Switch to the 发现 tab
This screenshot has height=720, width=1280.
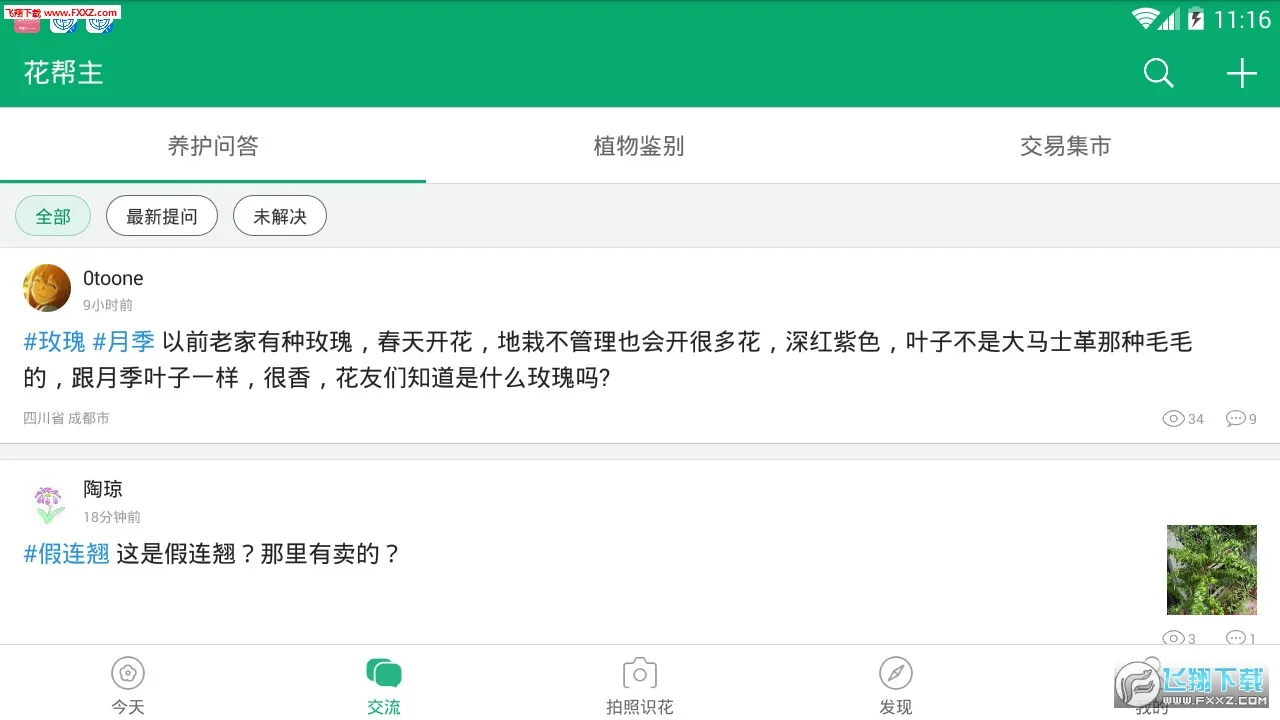[895, 685]
